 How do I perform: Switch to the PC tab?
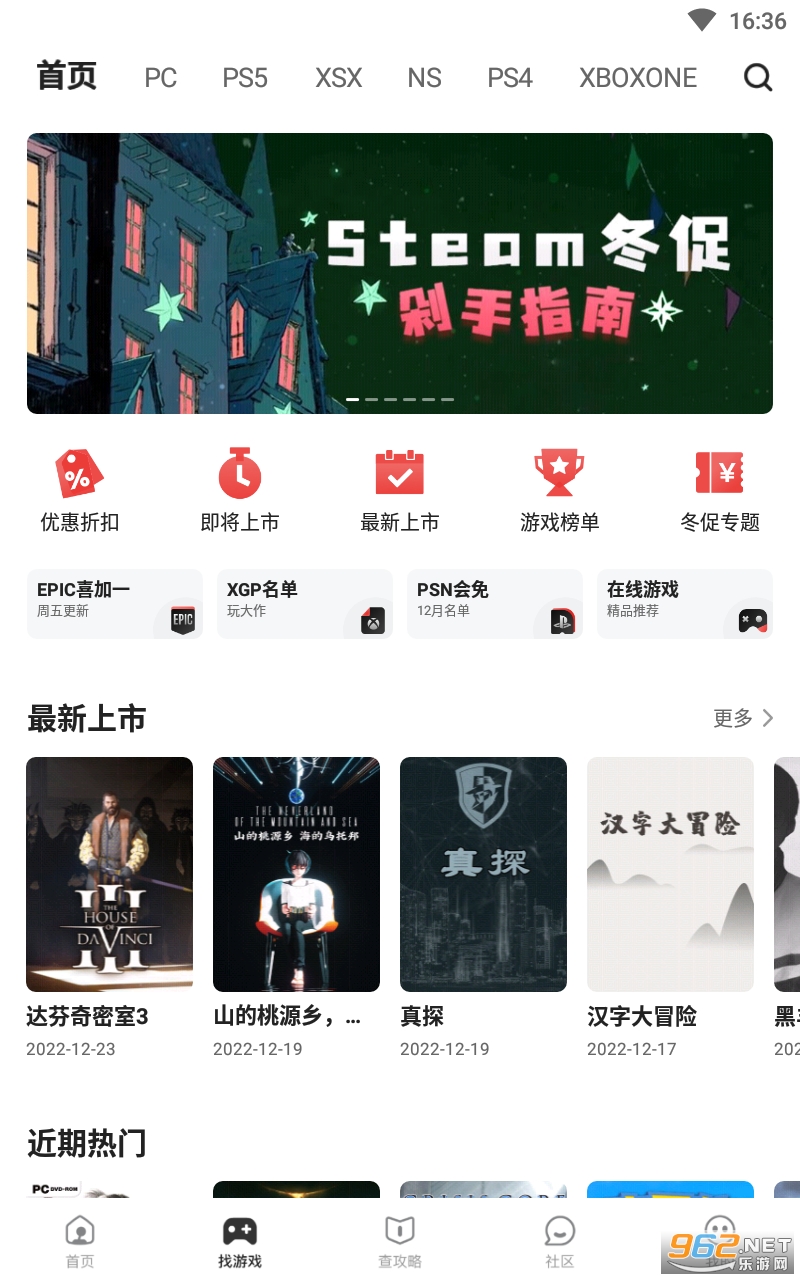160,78
